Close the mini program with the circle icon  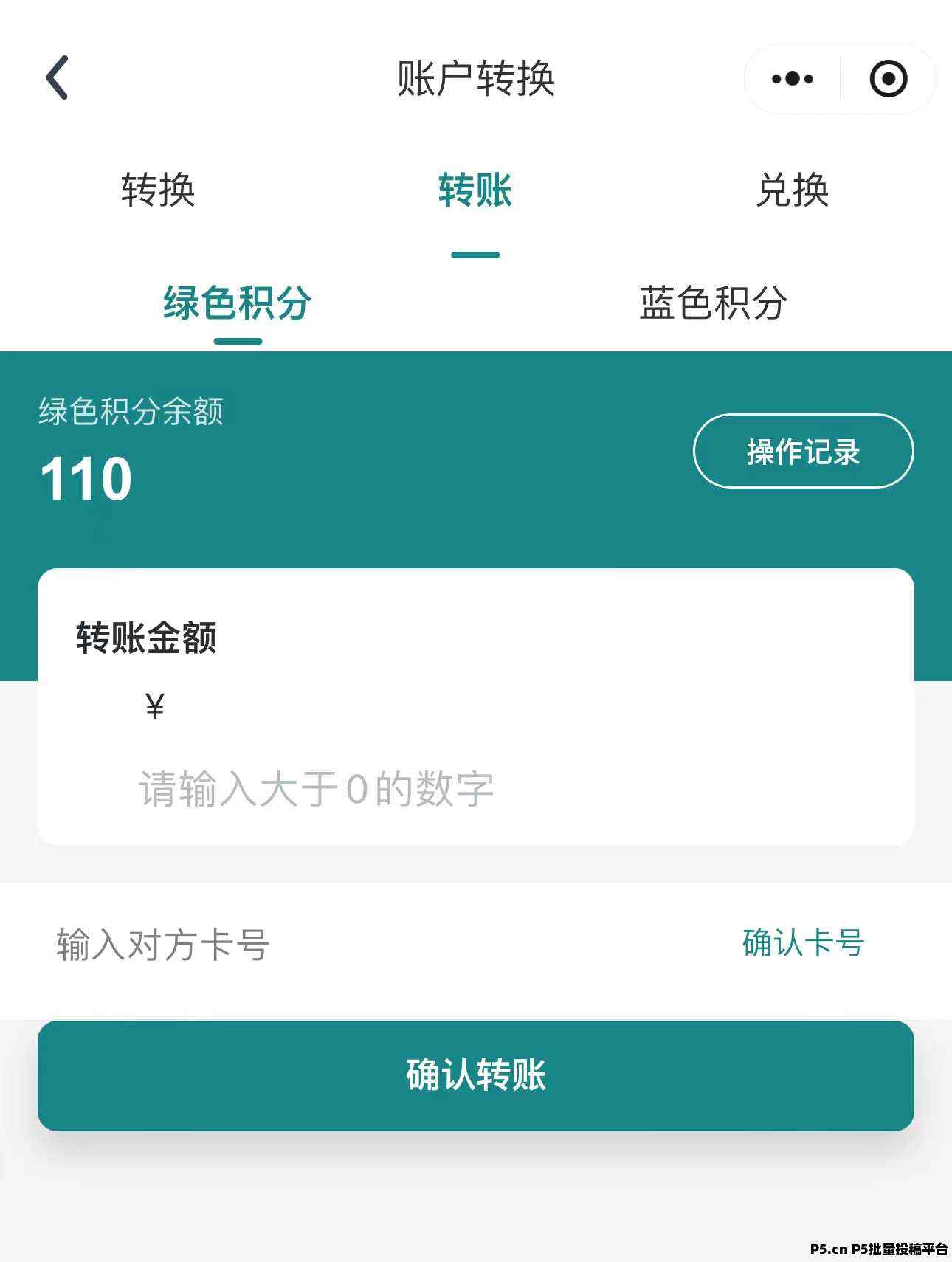pyautogui.click(x=889, y=79)
